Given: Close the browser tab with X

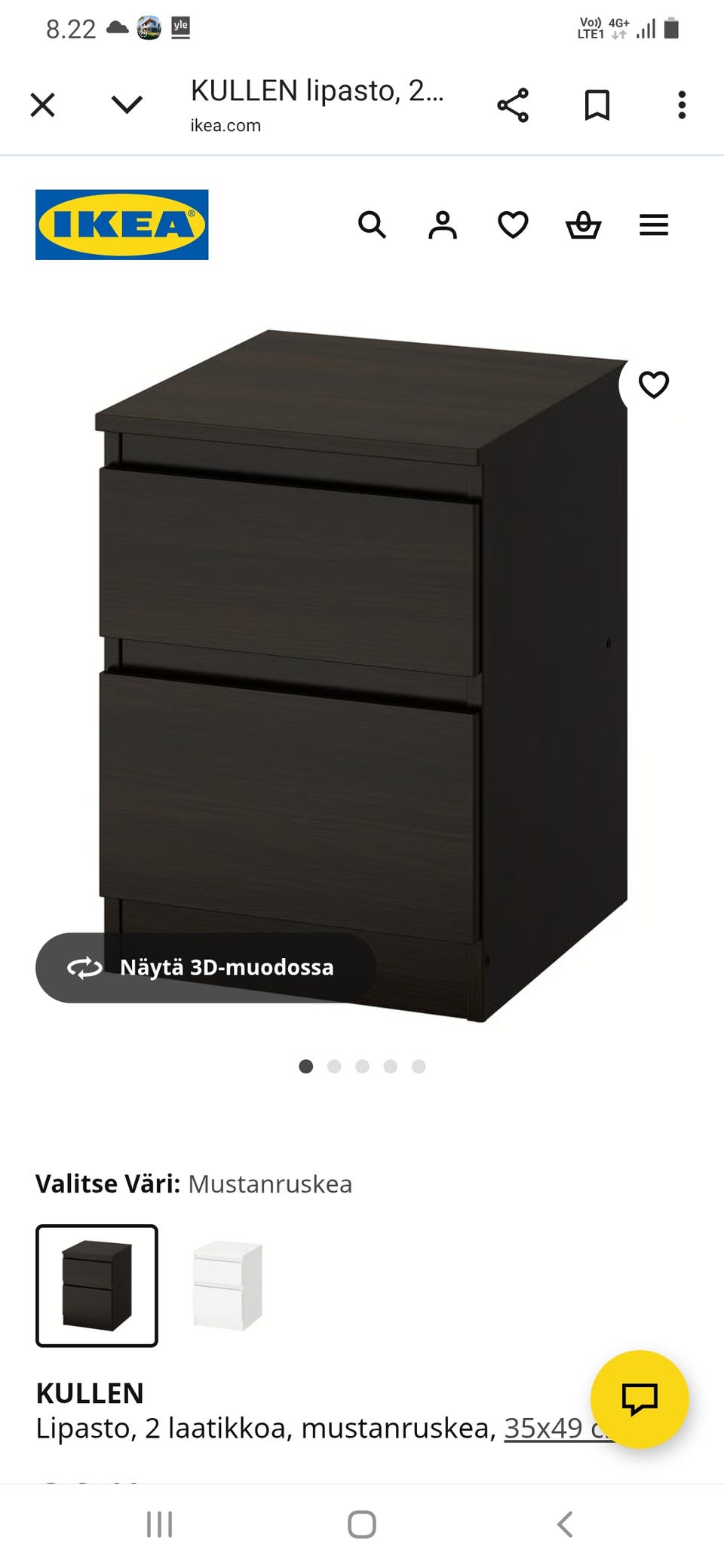Looking at the screenshot, I should click(x=43, y=105).
